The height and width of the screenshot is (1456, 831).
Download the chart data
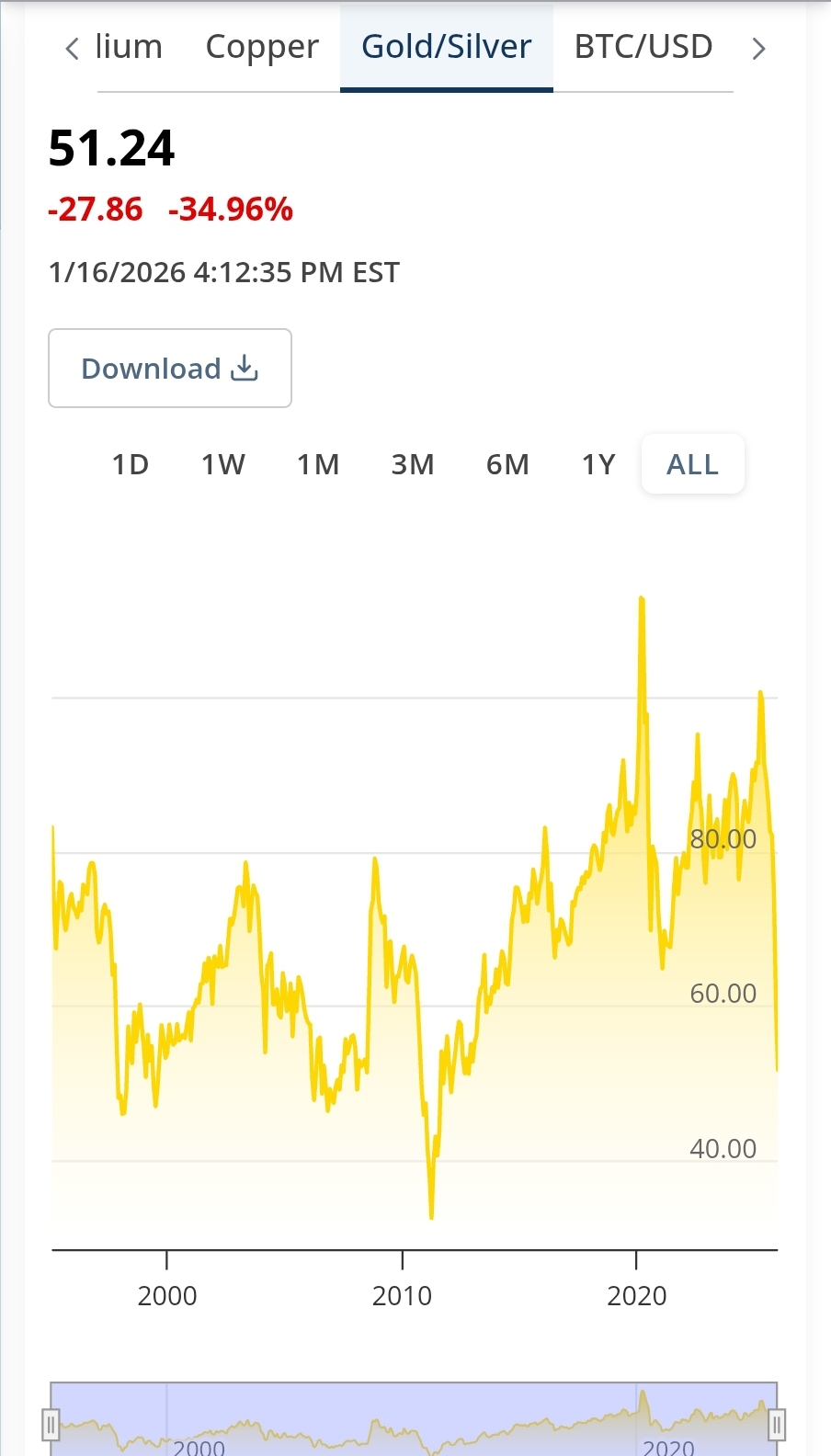pos(170,368)
